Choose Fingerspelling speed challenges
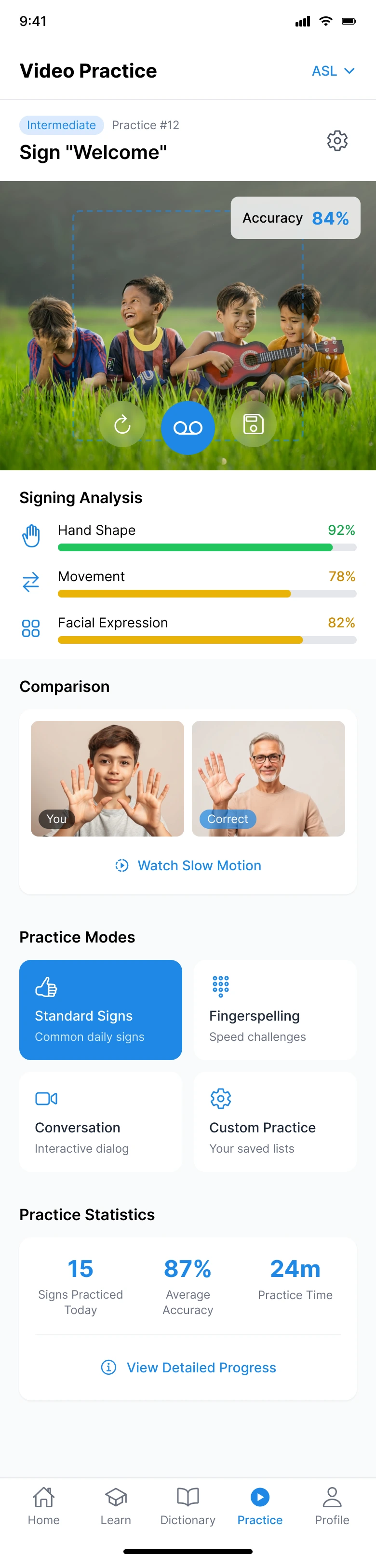 tap(275, 1009)
